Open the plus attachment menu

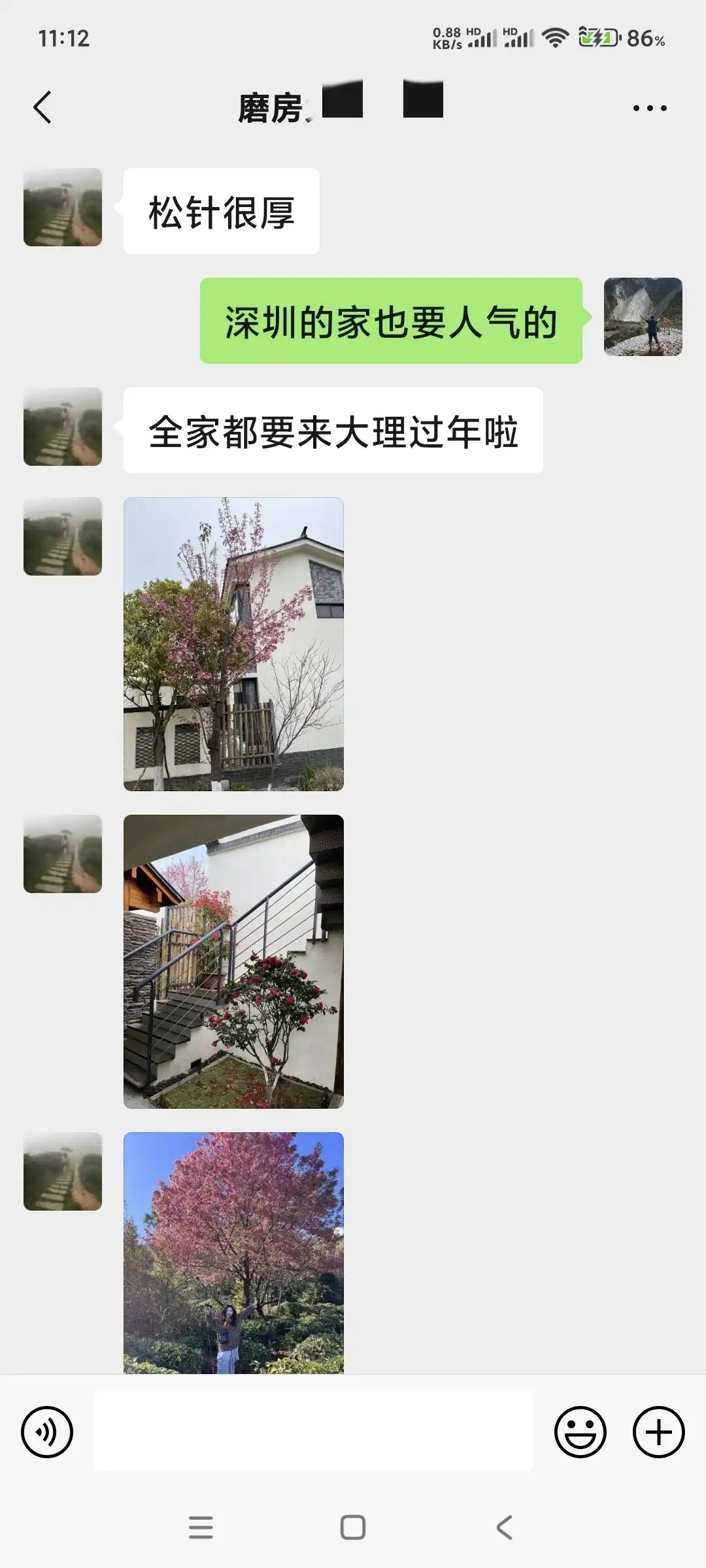pyautogui.click(x=658, y=1432)
